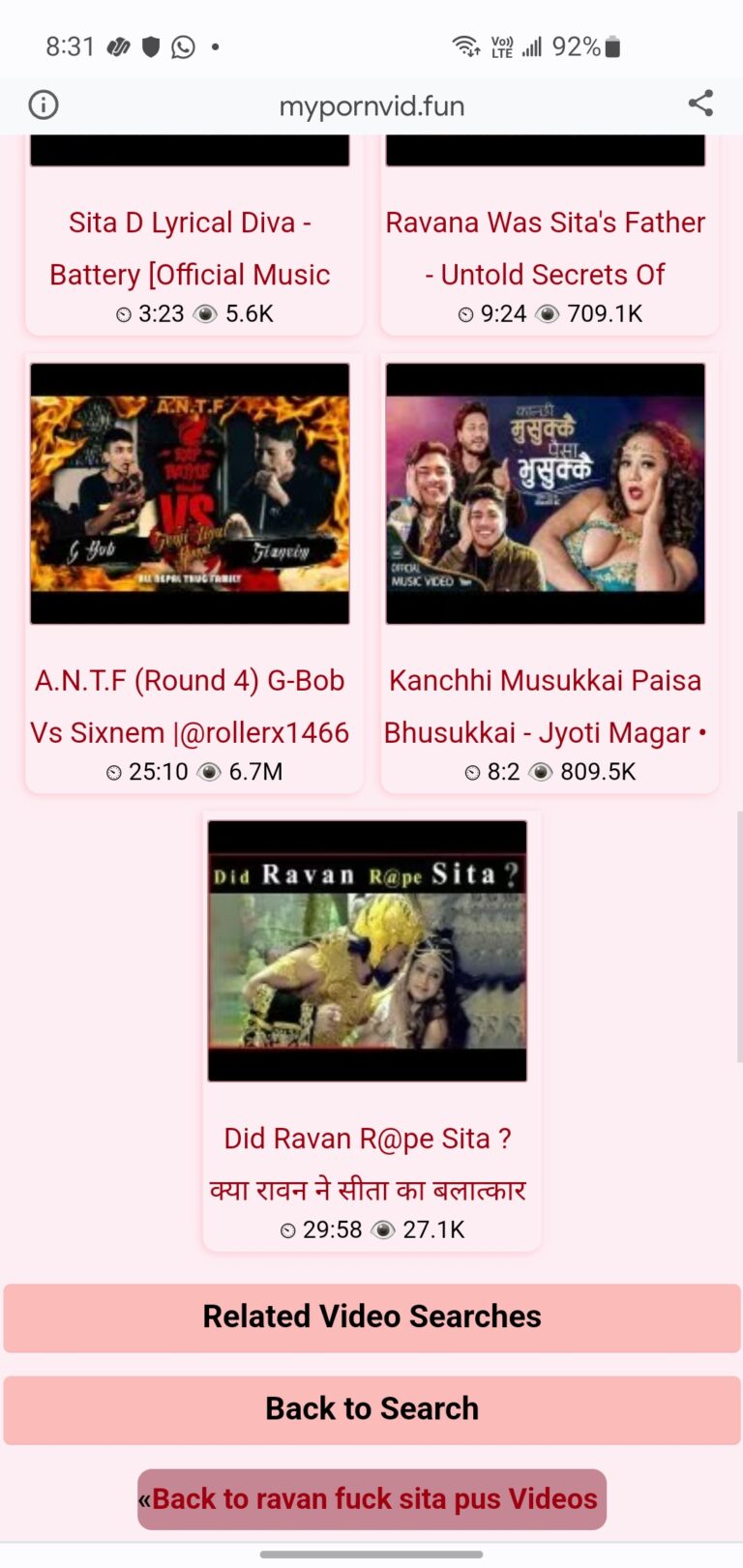Play the A.N.T.F Round 4 video thumbnail
The image size is (743, 1568).
click(x=190, y=493)
